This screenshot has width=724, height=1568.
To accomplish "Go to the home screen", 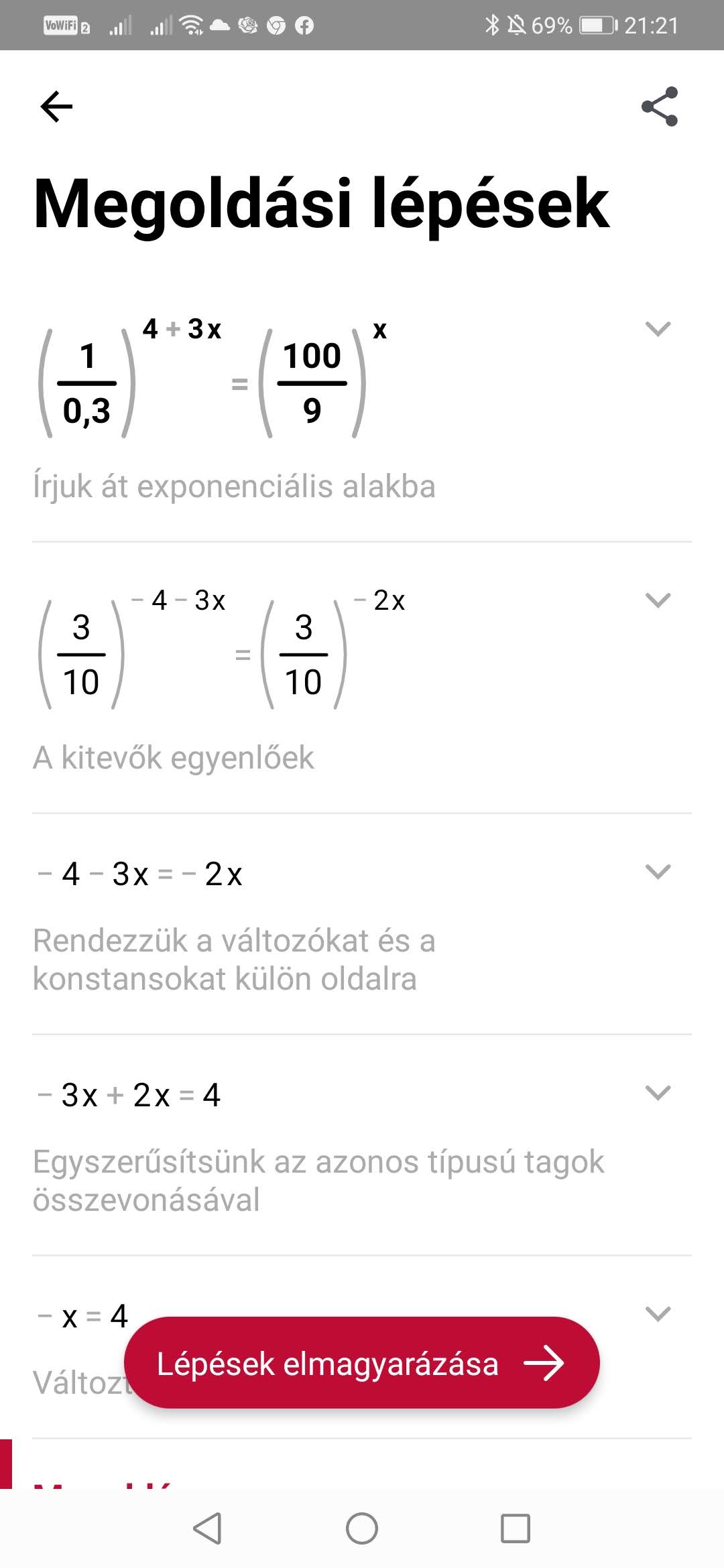I will pos(362,1528).
